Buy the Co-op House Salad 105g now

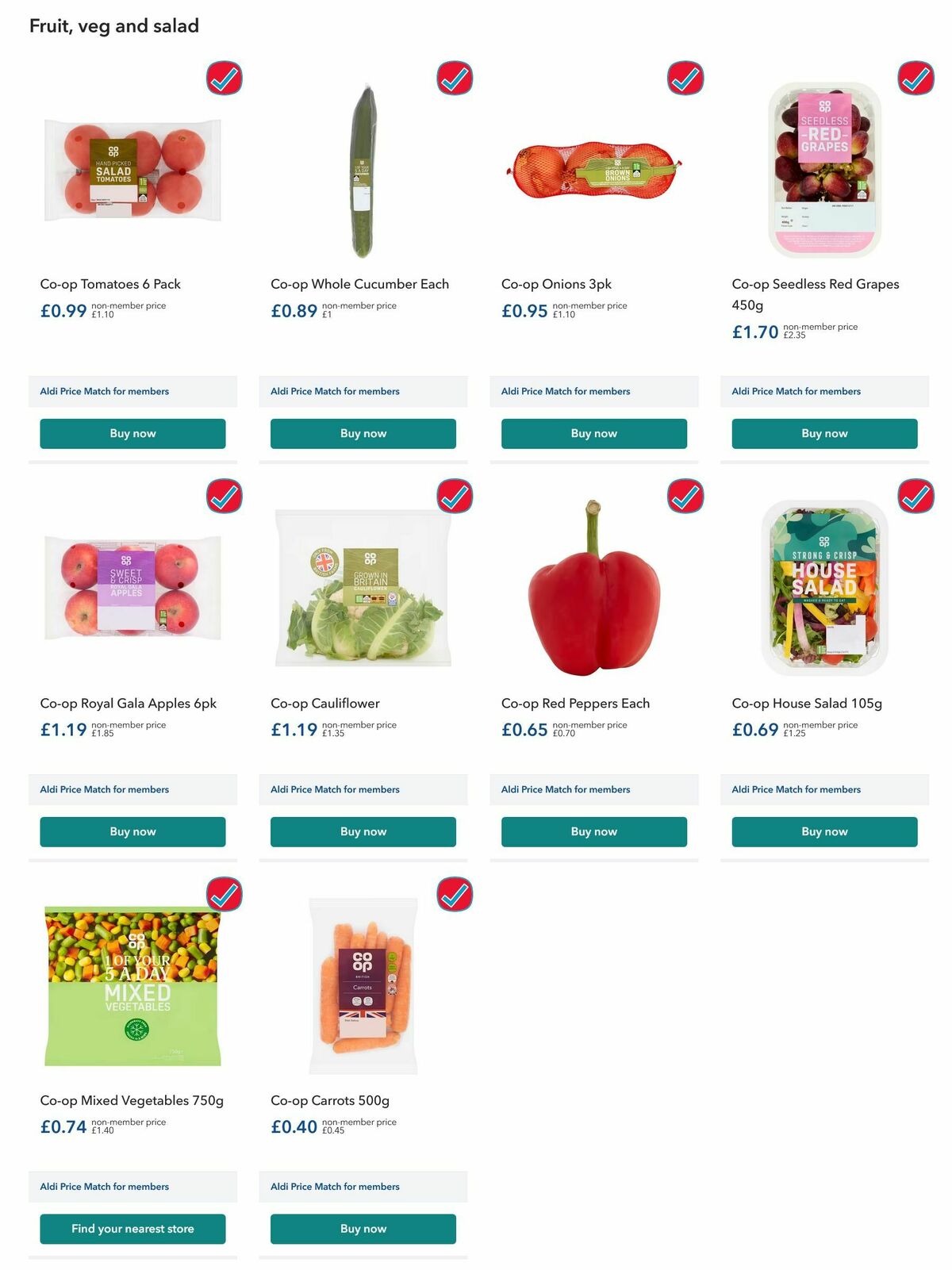coord(824,831)
